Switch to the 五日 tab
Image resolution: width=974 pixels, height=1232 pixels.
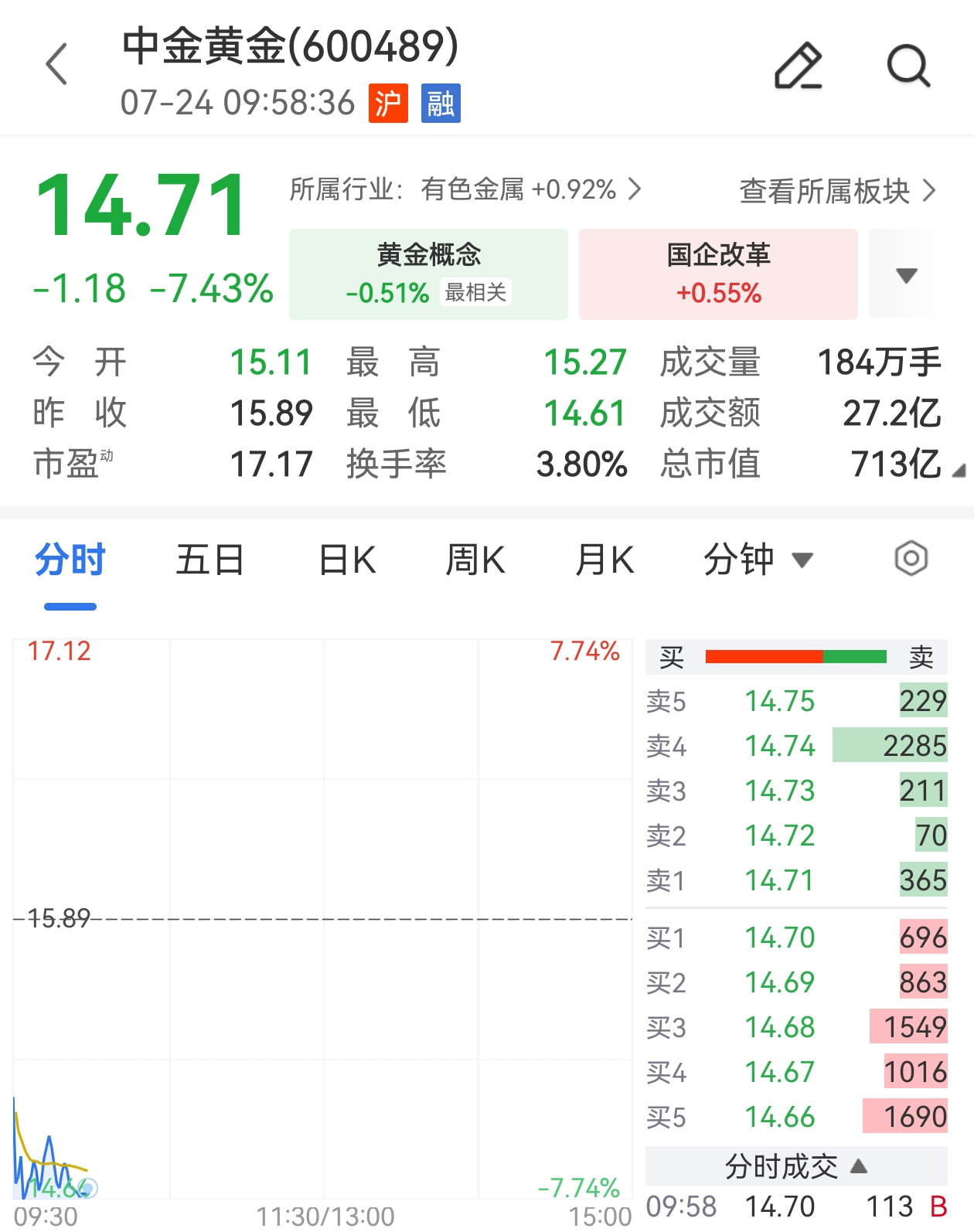[209, 560]
